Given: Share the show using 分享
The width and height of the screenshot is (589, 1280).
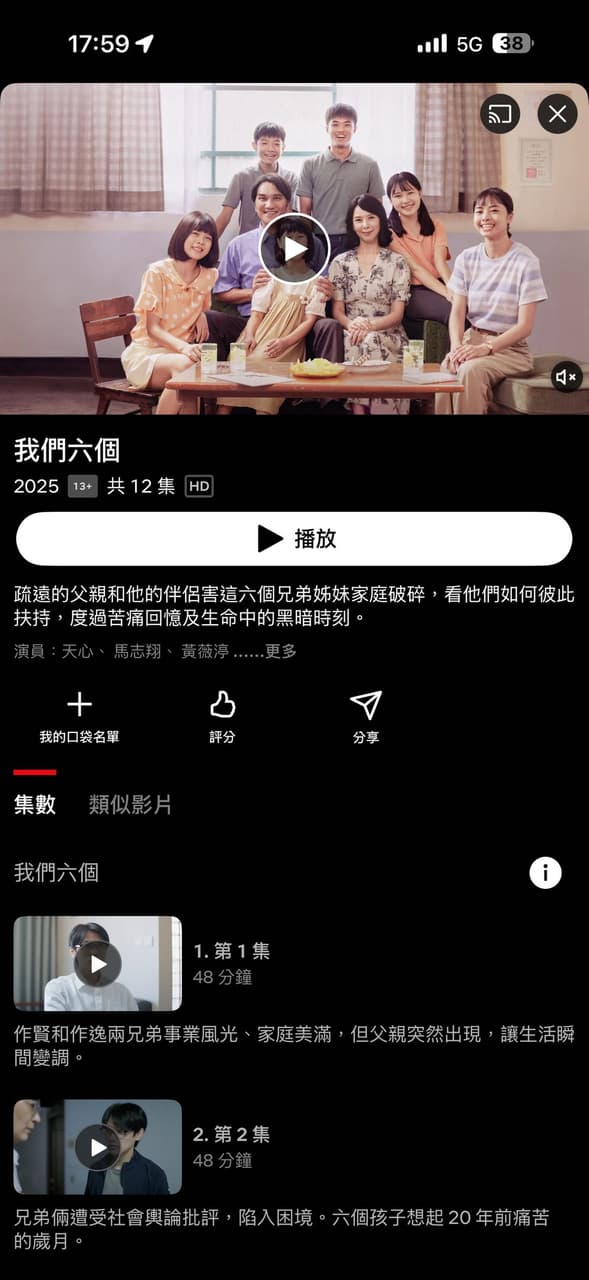Looking at the screenshot, I should (x=366, y=718).
